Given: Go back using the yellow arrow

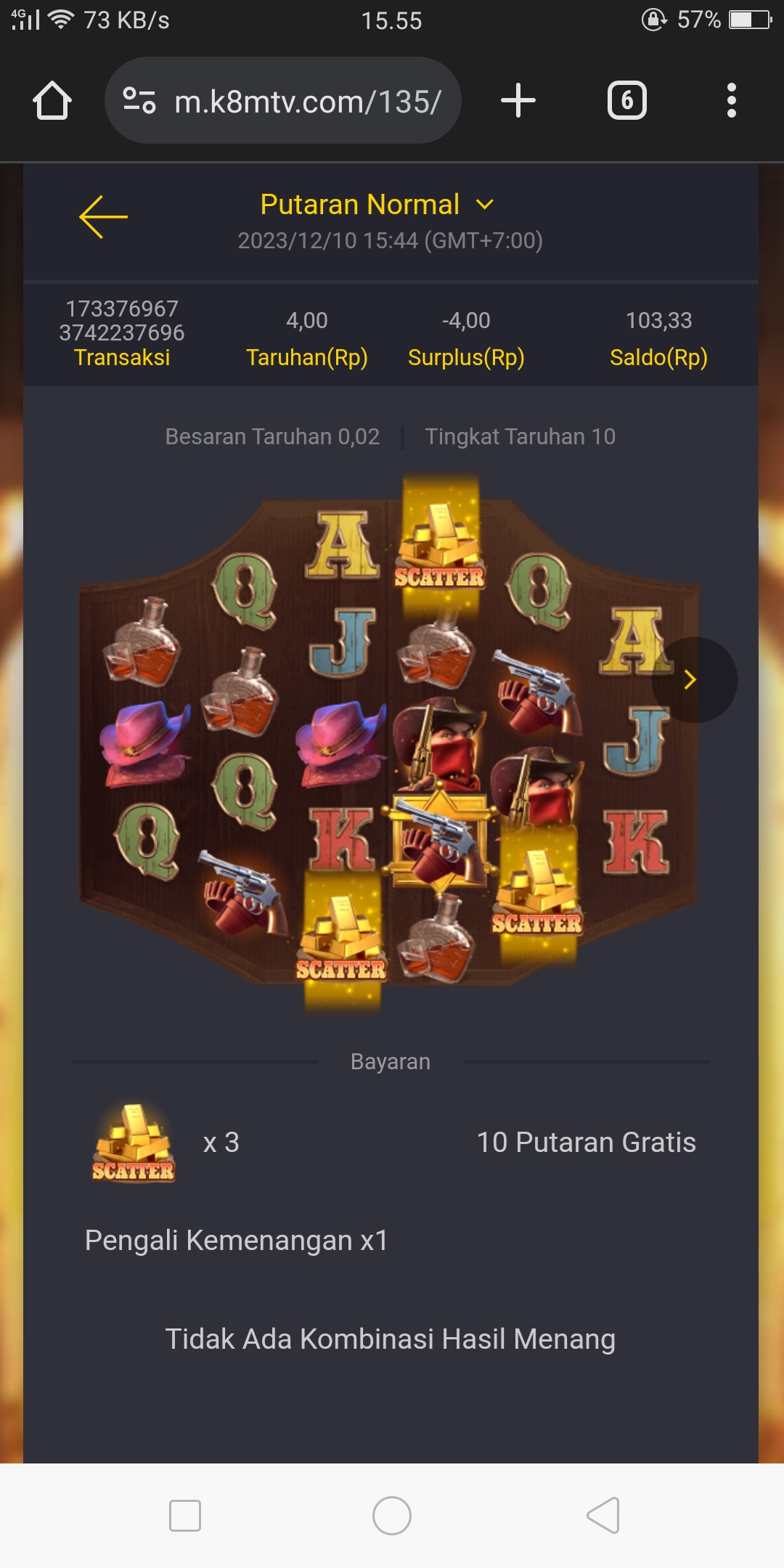Looking at the screenshot, I should pyautogui.click(x=103, y=216).
